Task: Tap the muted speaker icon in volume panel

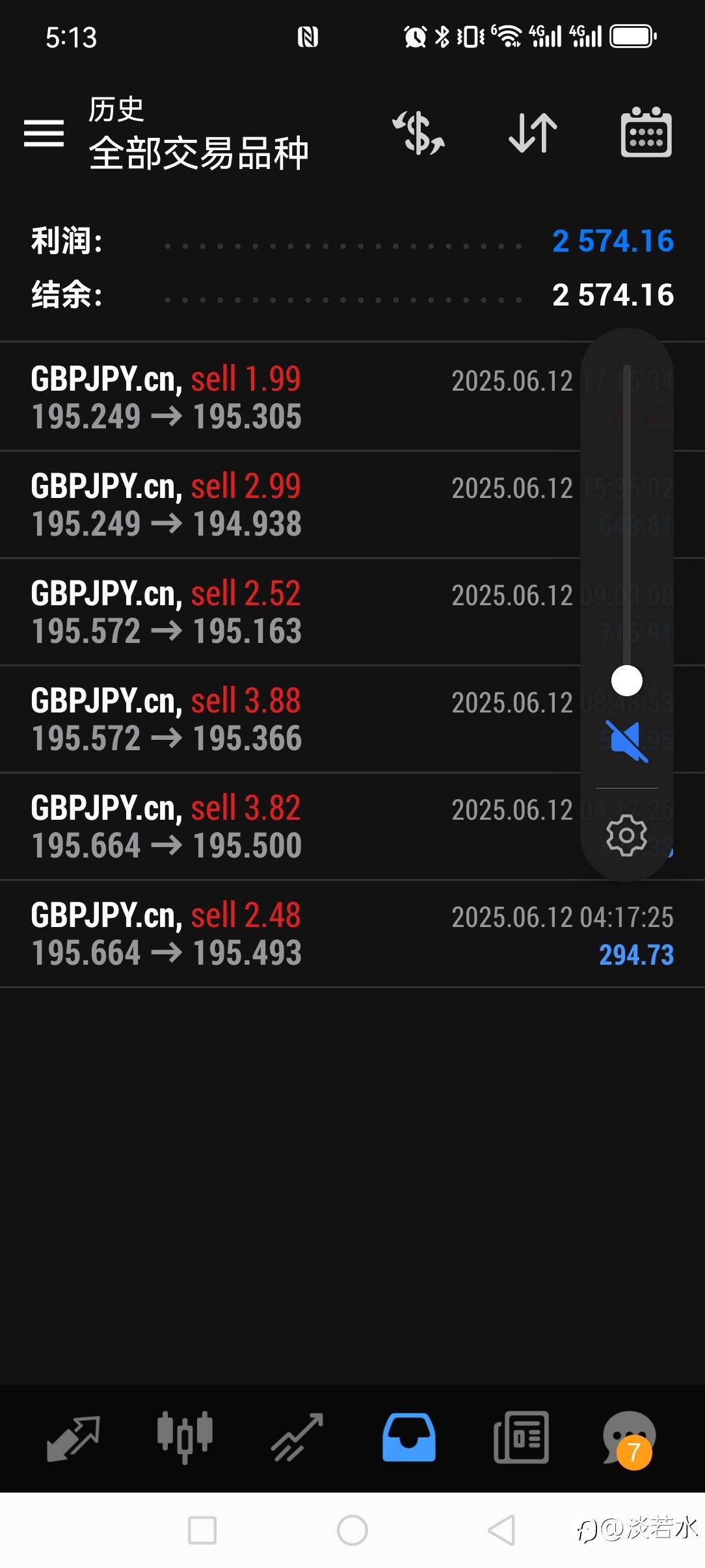Action: (626, 741)
